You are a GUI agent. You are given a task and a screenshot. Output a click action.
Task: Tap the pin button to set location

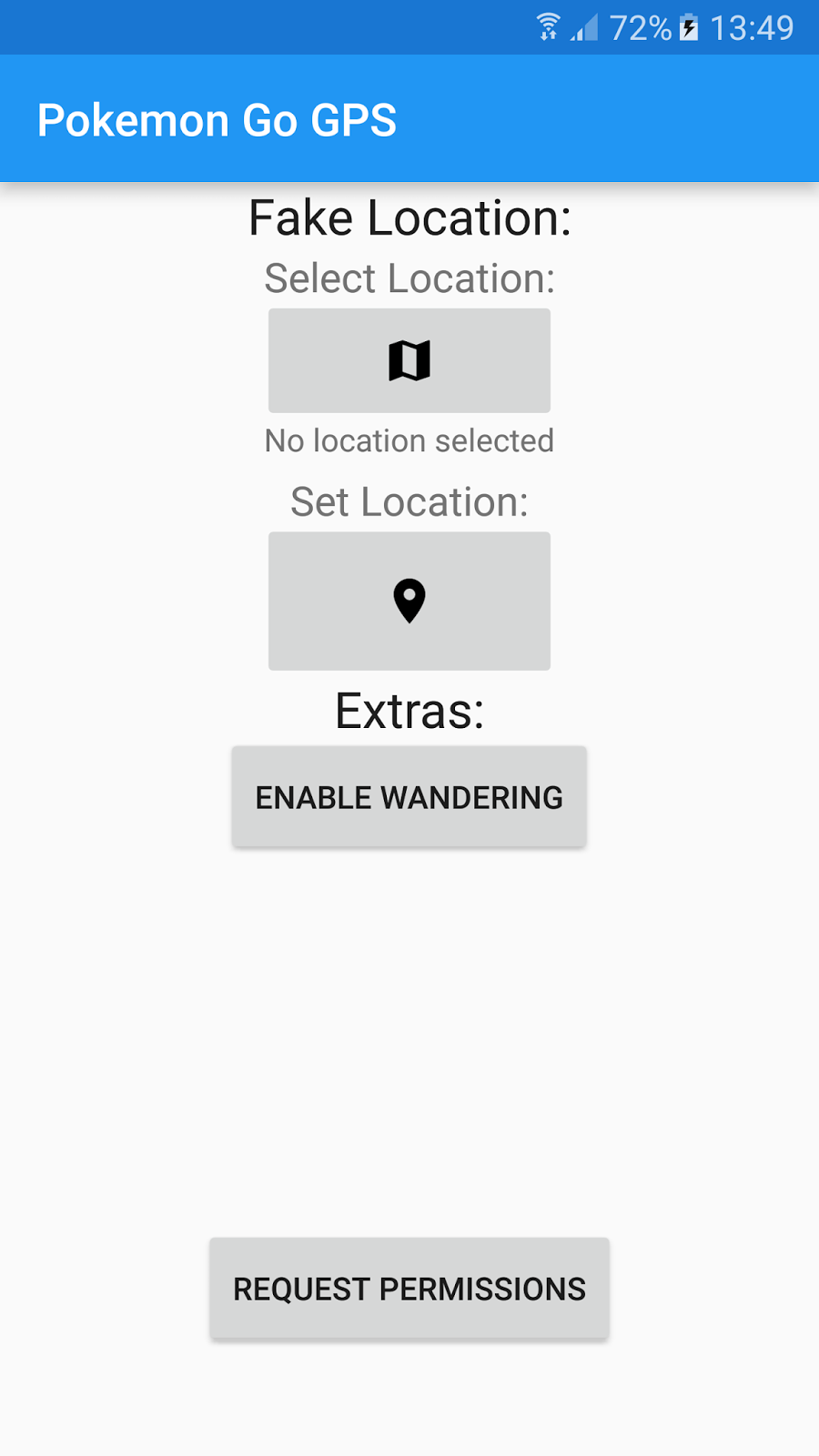point(409,601)
